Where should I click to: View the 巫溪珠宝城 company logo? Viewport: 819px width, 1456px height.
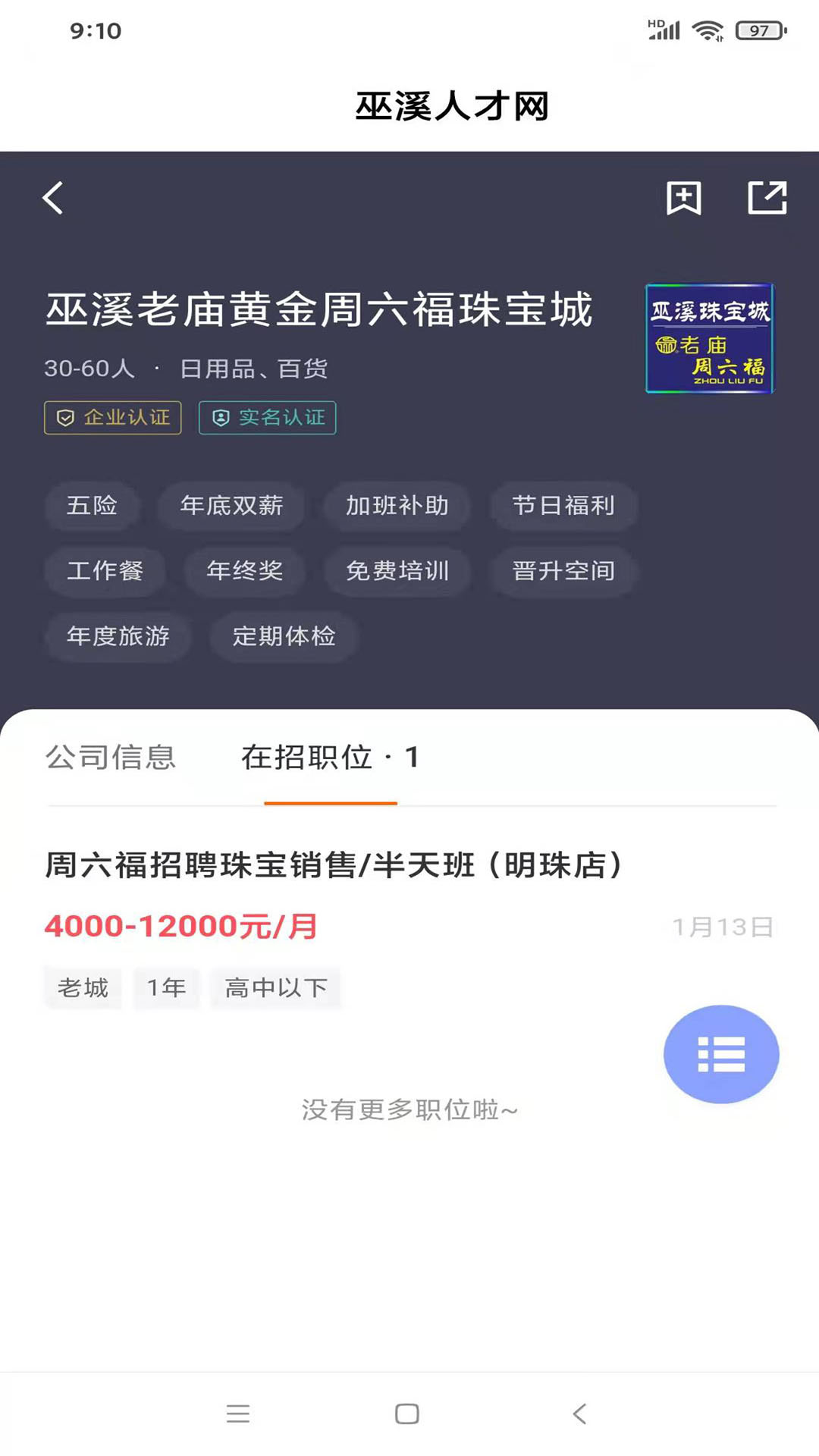pyautogui.click(x=710, y=339)
